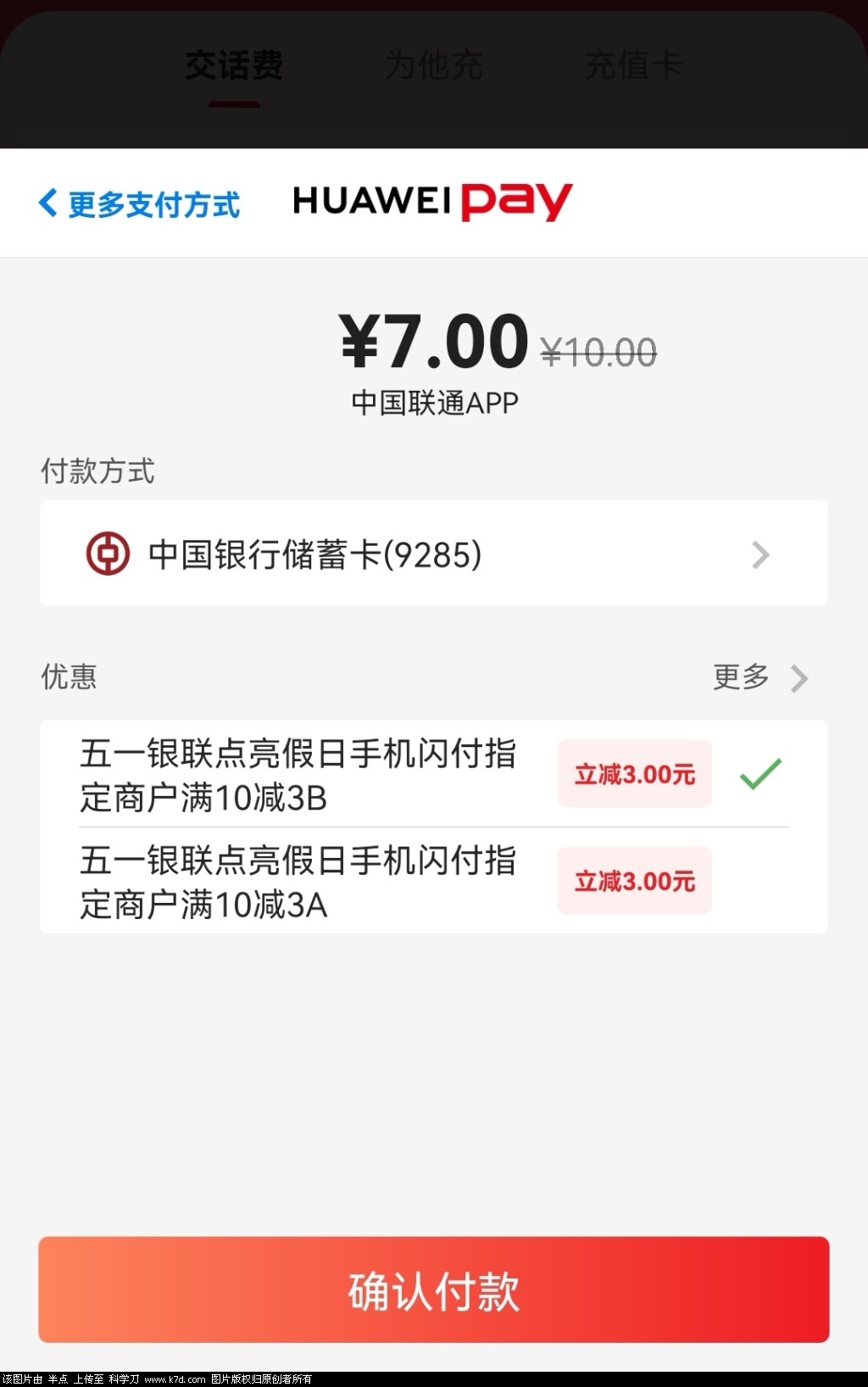Select the 满10减3A discount offer
868x1387 pixels.
[x=433, y=882]
